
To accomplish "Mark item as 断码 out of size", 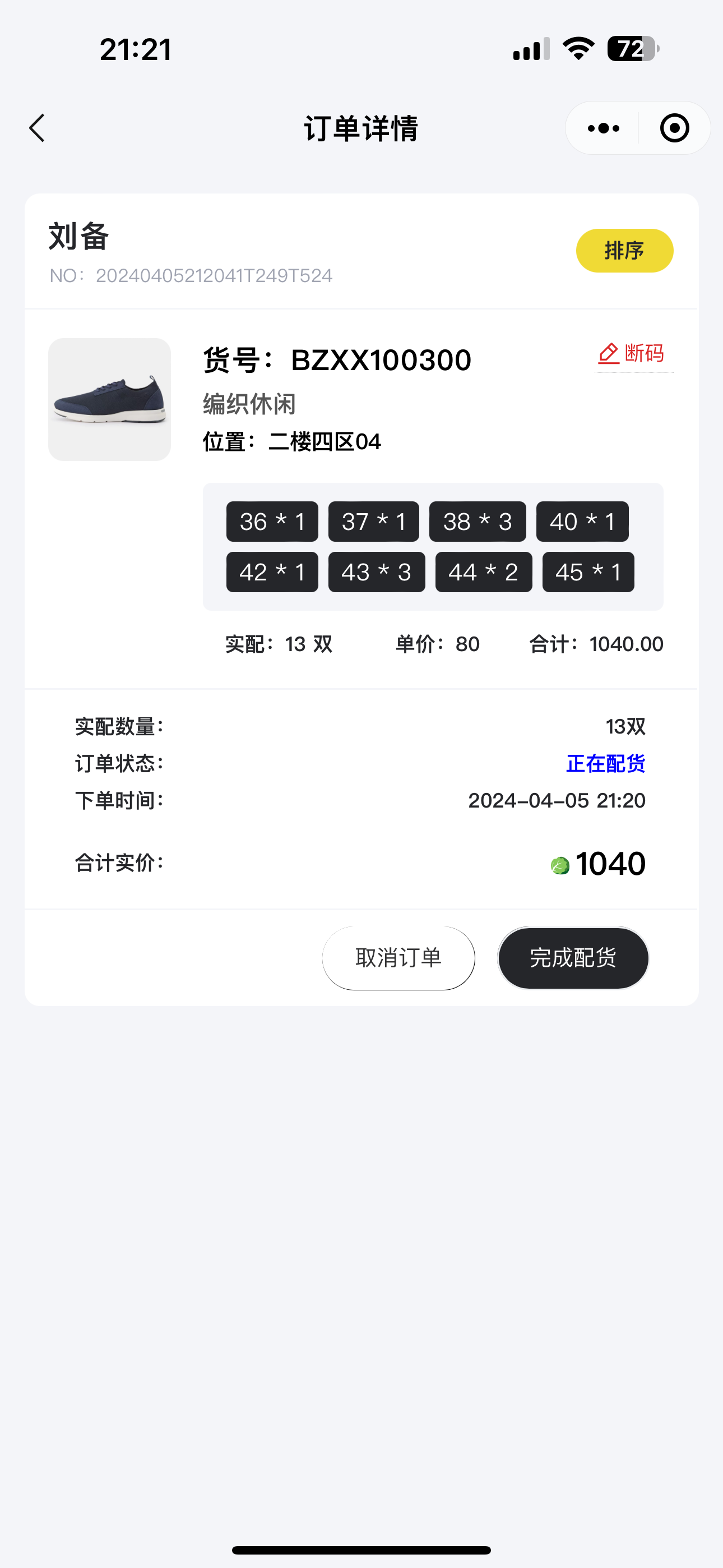I will pos(633,354).
